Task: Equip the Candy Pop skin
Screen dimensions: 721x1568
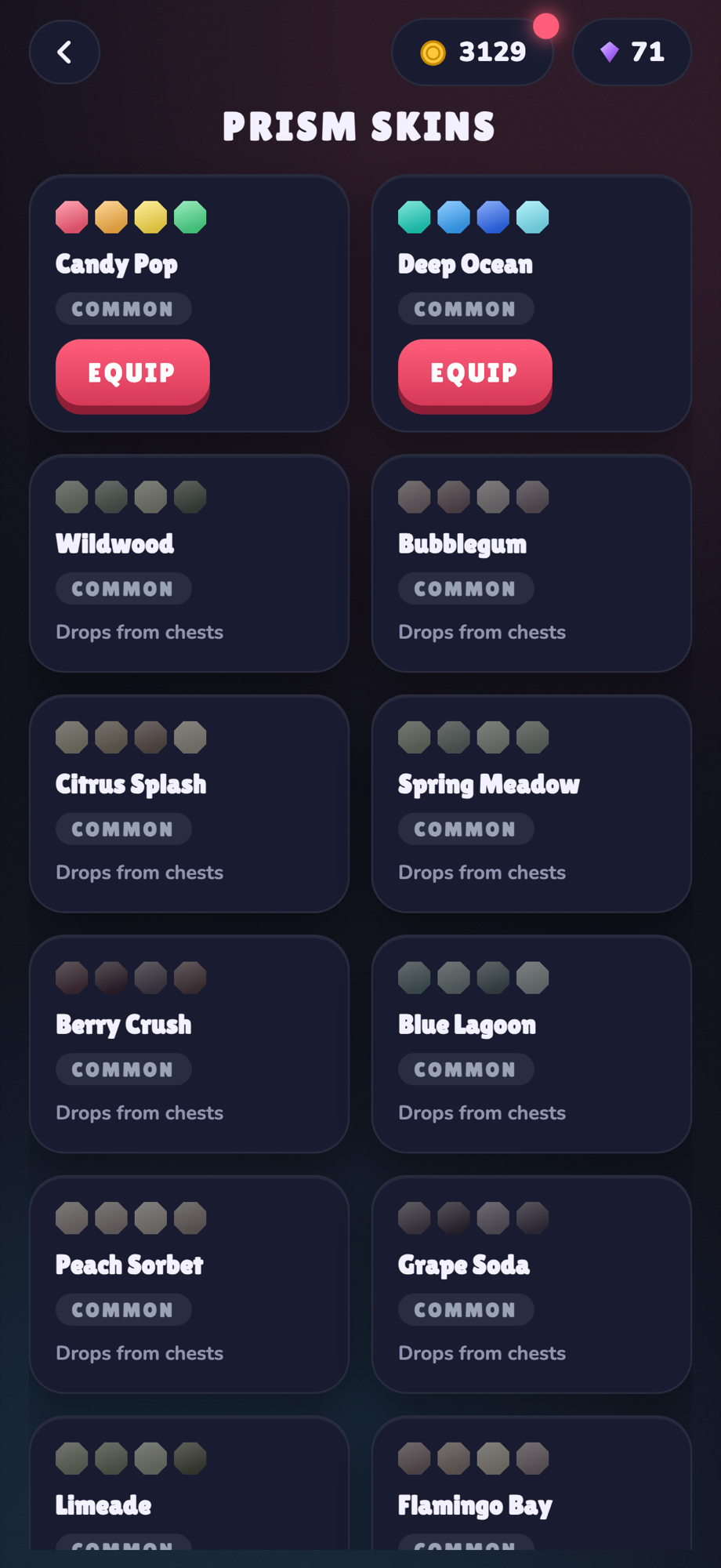Action: [x=132, y=376]
